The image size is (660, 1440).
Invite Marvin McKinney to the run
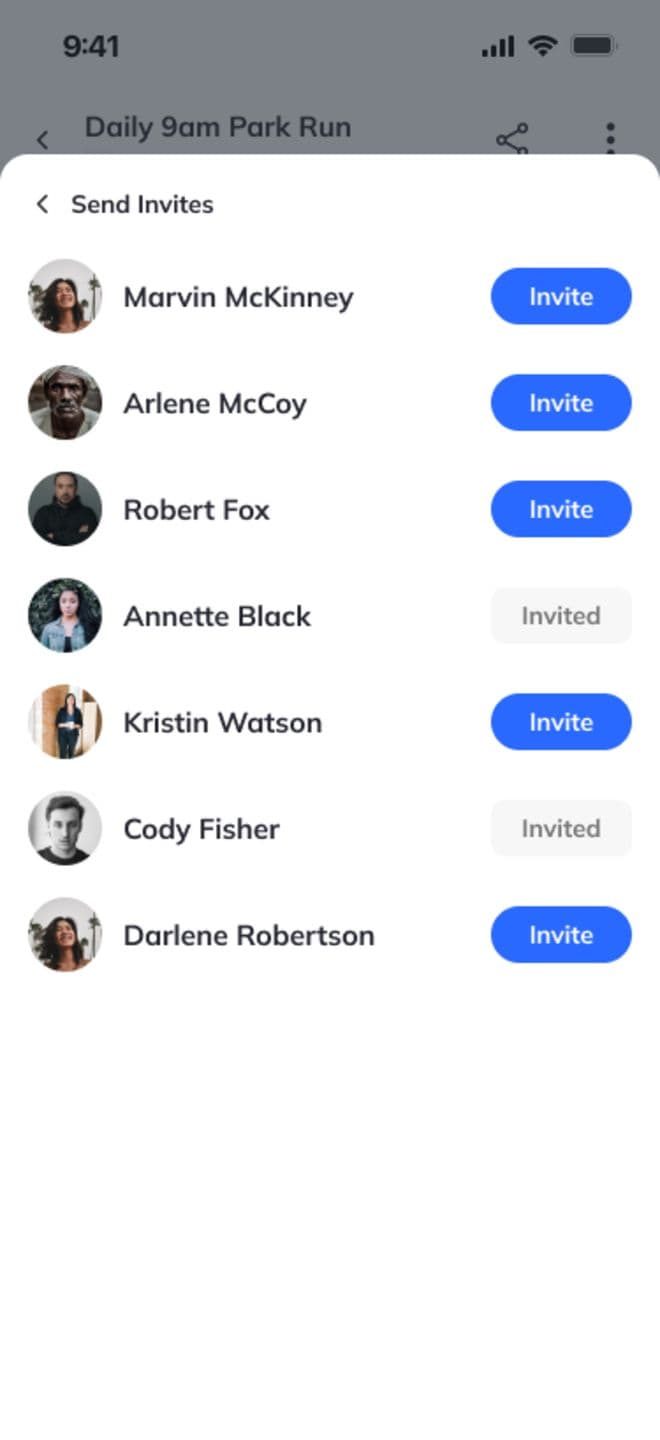pos(560,297)
